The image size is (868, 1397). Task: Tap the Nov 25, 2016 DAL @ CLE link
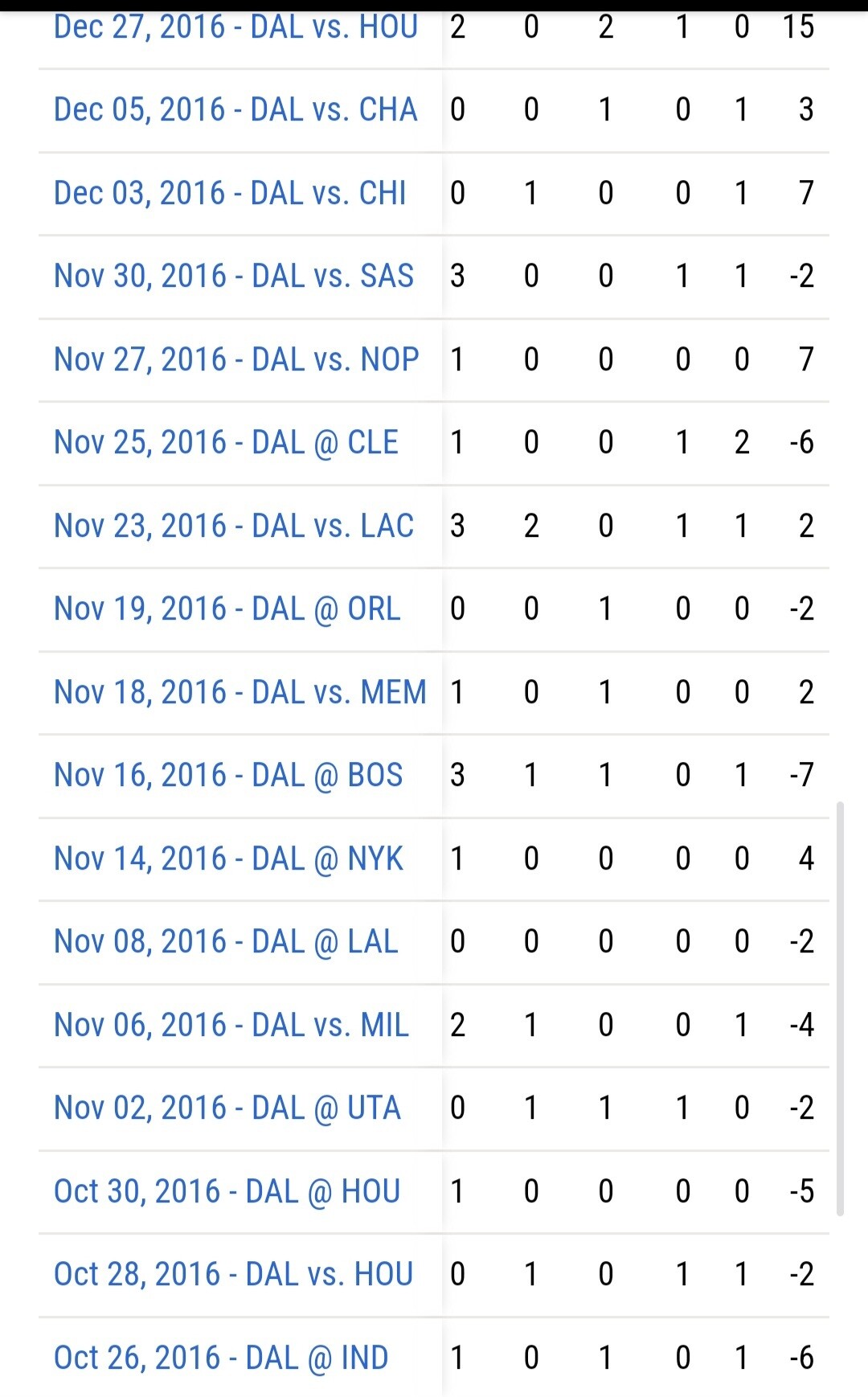(226, 443)
